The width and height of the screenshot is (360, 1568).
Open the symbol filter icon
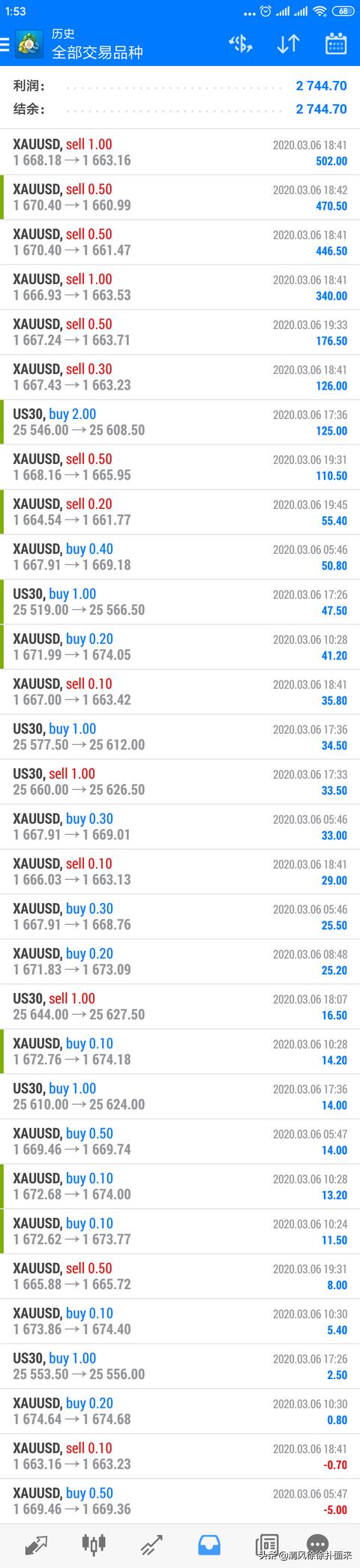(x=241, y=44)
